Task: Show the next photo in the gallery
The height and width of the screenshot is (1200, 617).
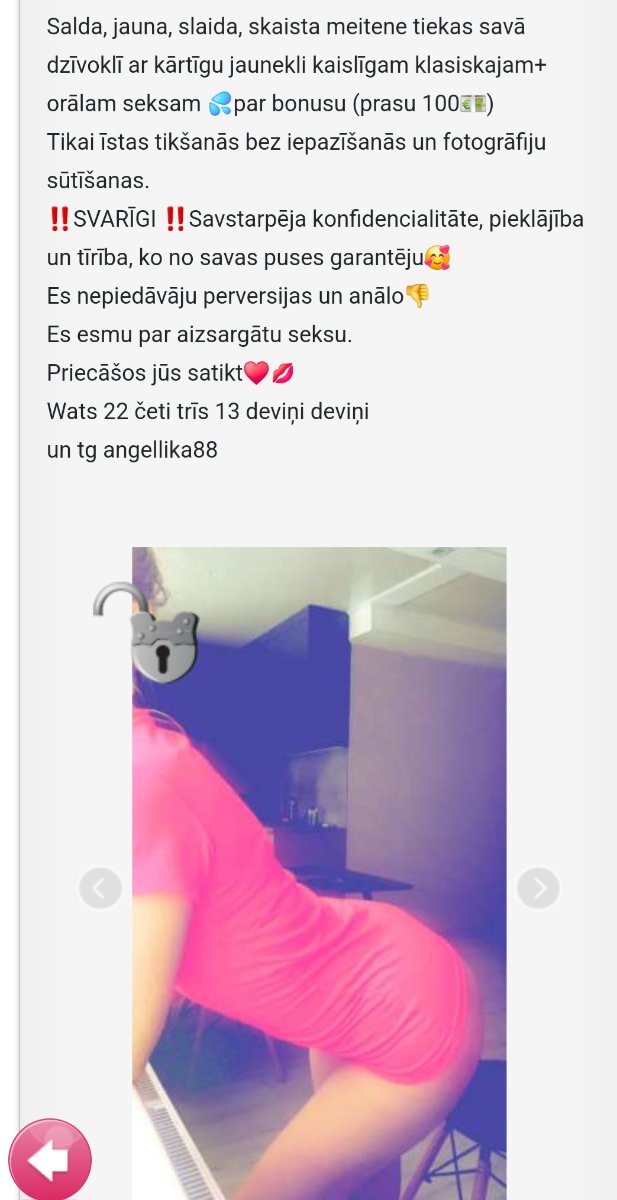Action: pyautogui.click(x=538, y=887)
